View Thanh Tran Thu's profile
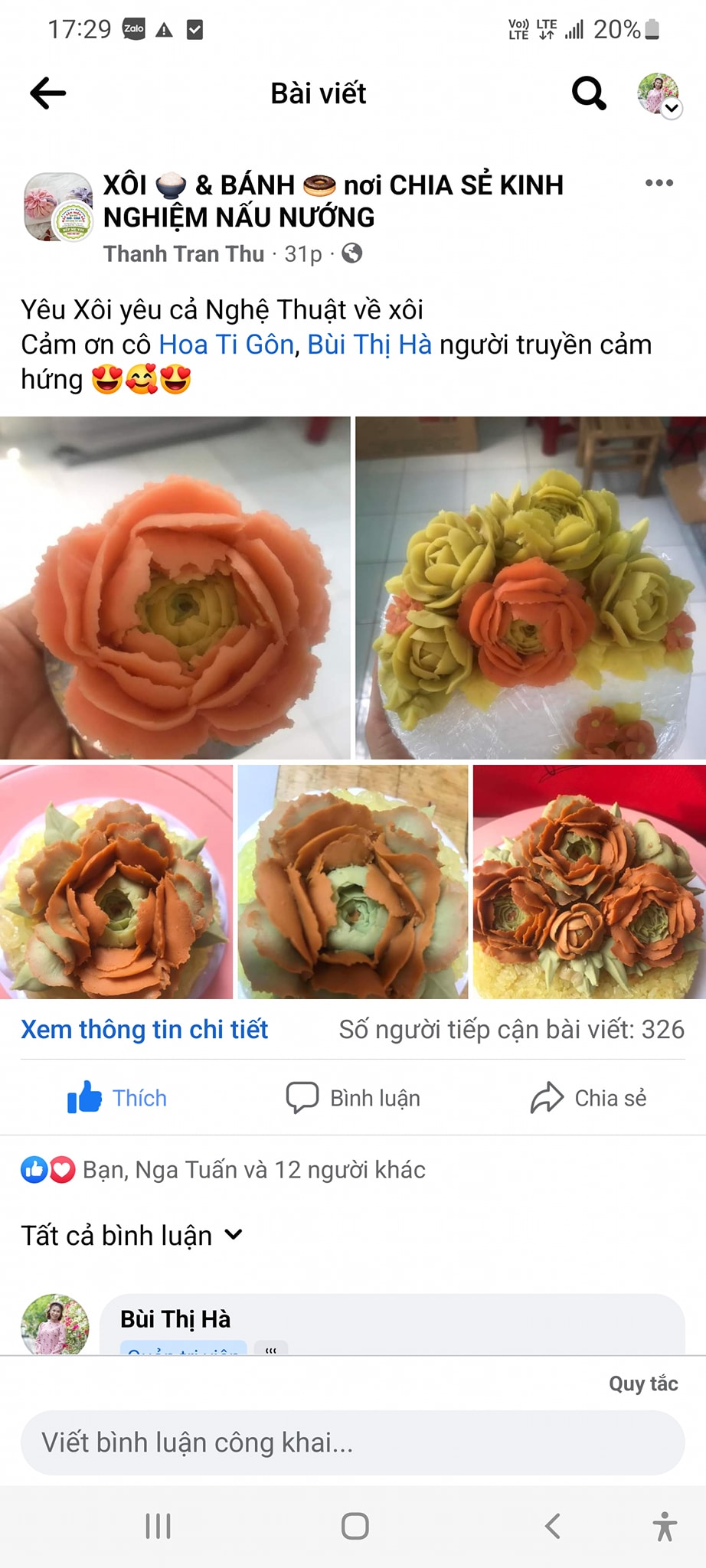The height and width of the screenshot is (1568, 706). pyautogui.click(x=184, y=254)
